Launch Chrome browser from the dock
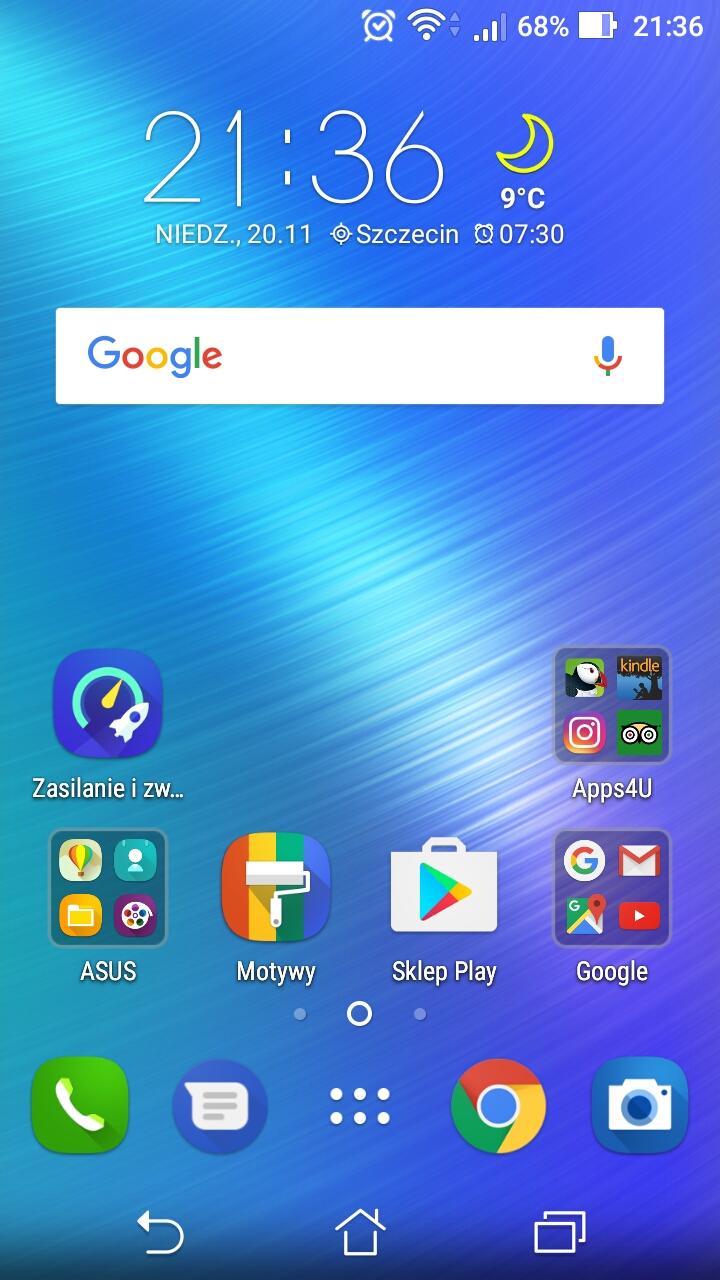This screenshot has width=720, height=1280. (x=499, y=1106)
